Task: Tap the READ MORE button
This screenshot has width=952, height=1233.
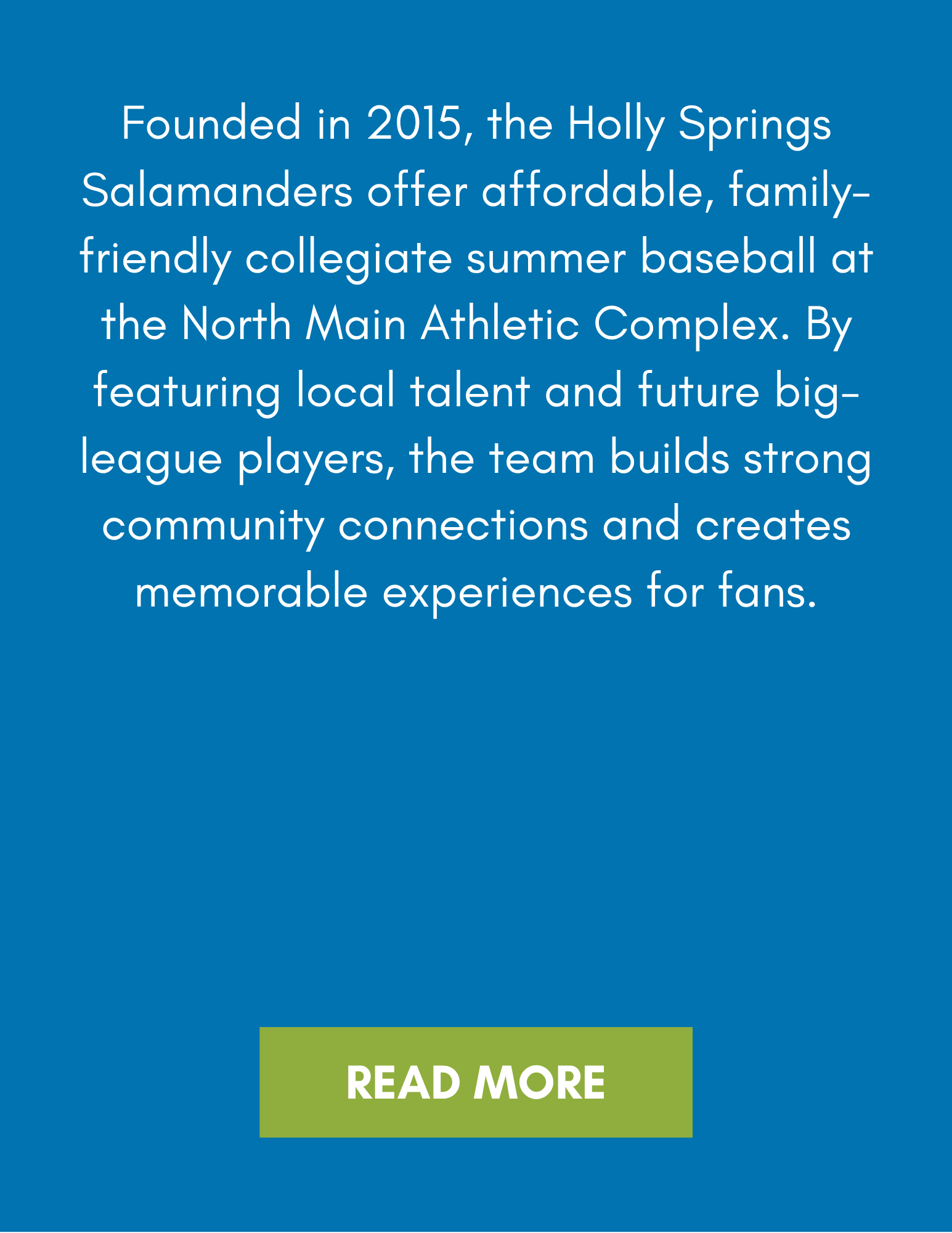Action: coord(476,1082)
